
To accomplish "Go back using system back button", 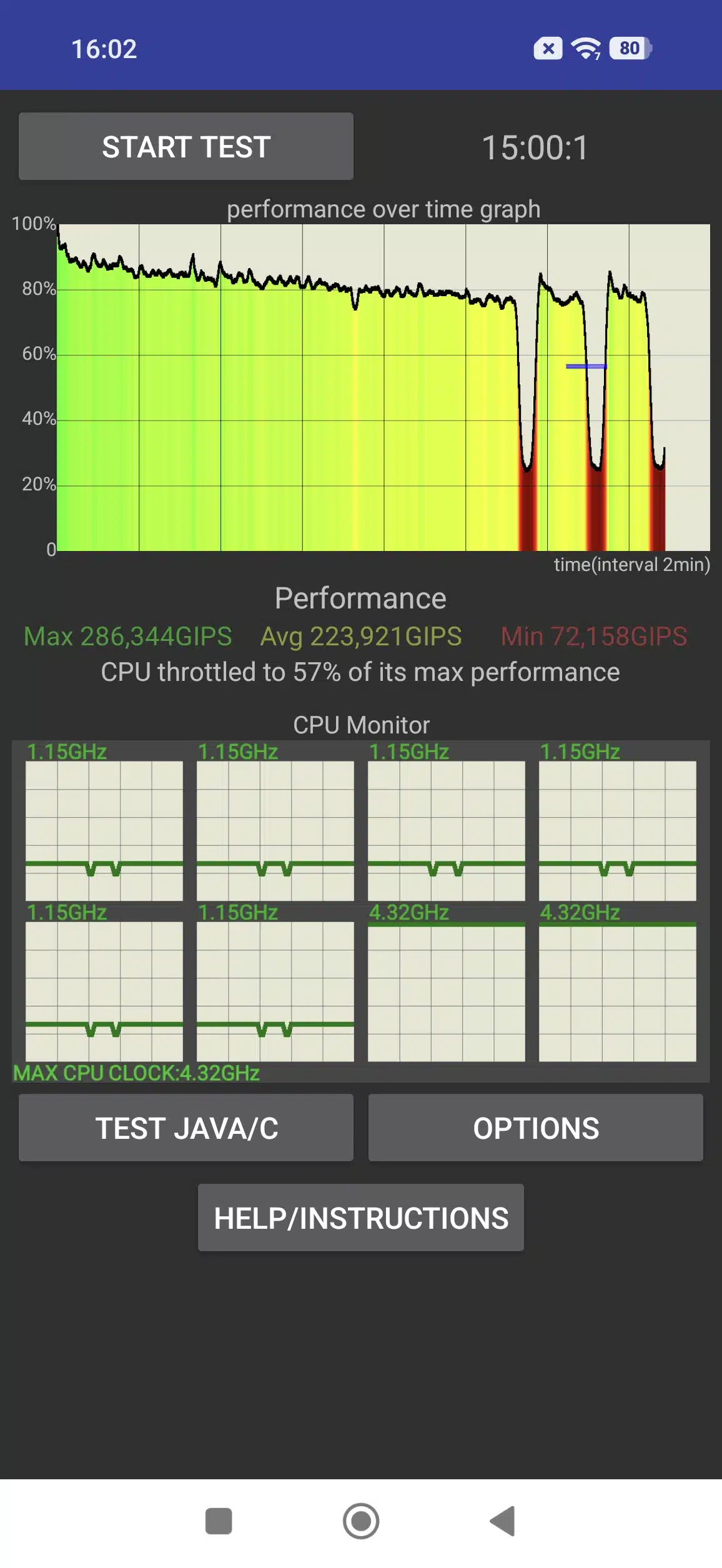I will [x=503, y=1521].
